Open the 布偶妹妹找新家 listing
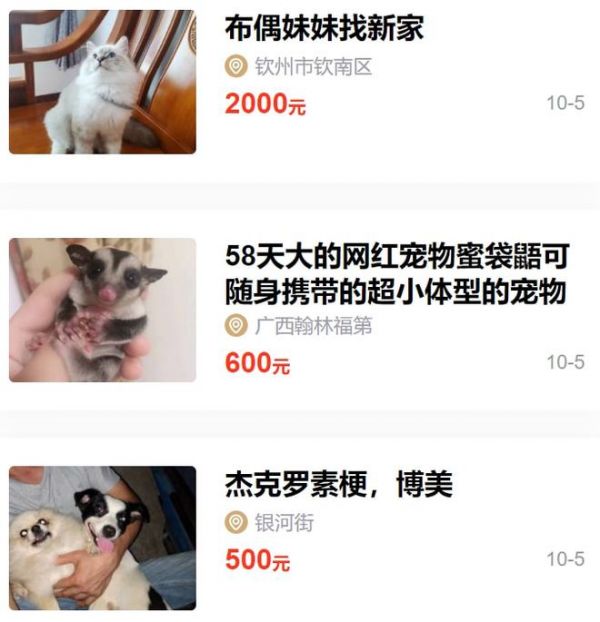 [x=325, y=28]
